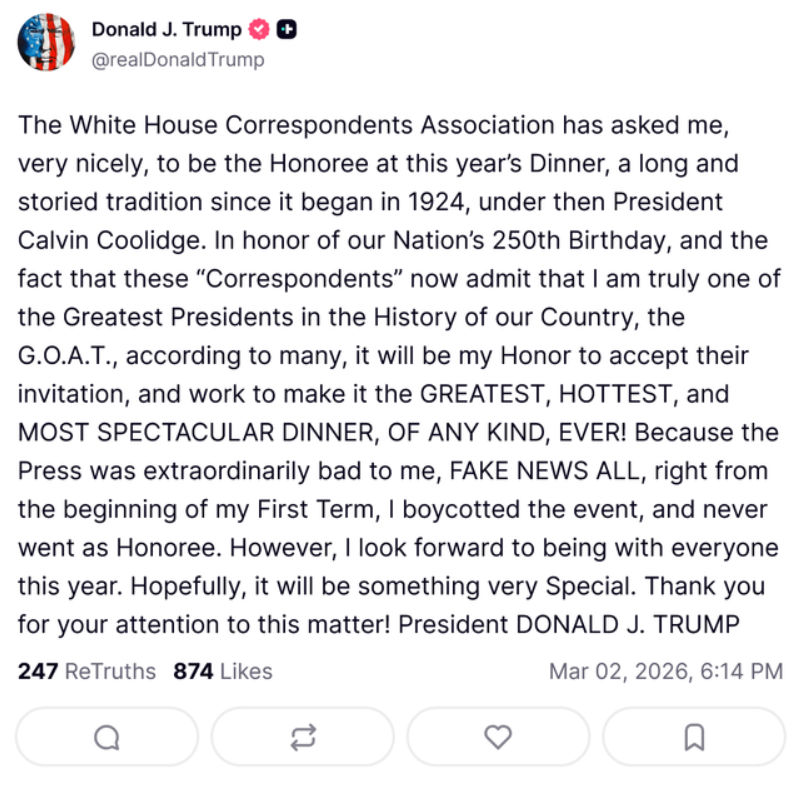800x785 pixels.
Task: Open the @realDonaldTrump handle link
Action: tap(178, 60)
